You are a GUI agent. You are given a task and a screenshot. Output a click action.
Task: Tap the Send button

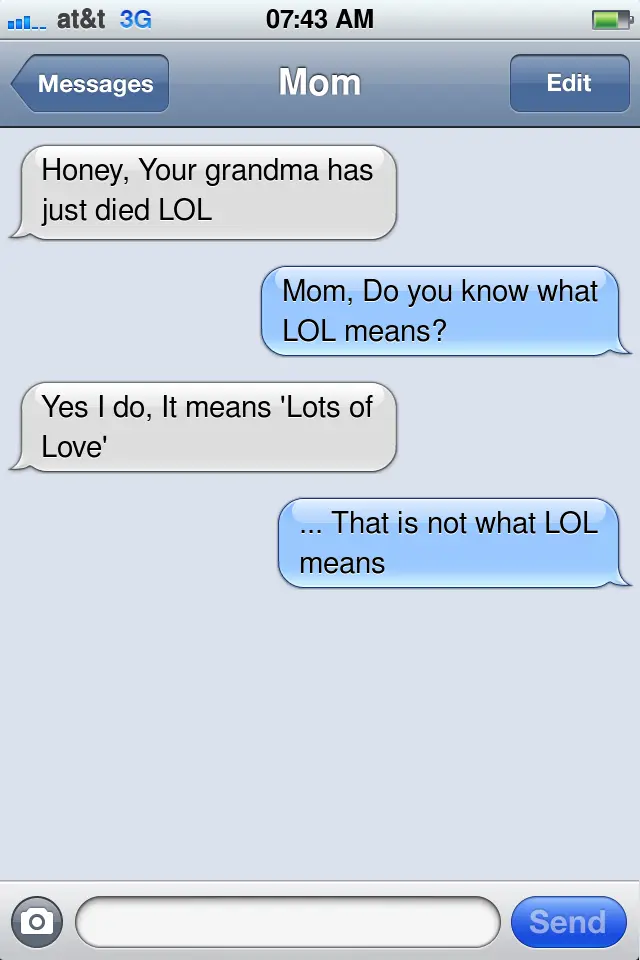point(567,921)
